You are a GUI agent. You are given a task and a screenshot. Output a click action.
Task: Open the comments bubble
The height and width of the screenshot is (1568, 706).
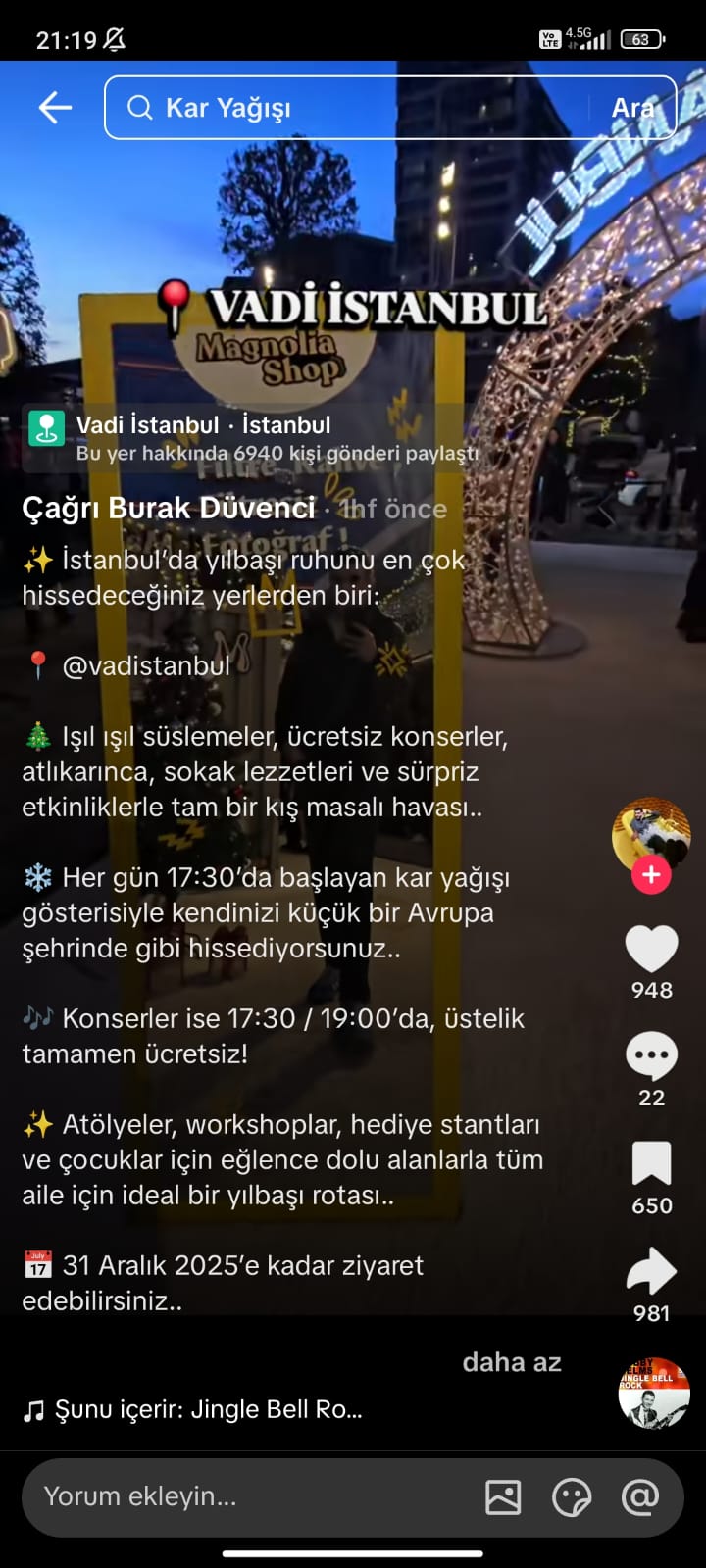coord(651,1056)
